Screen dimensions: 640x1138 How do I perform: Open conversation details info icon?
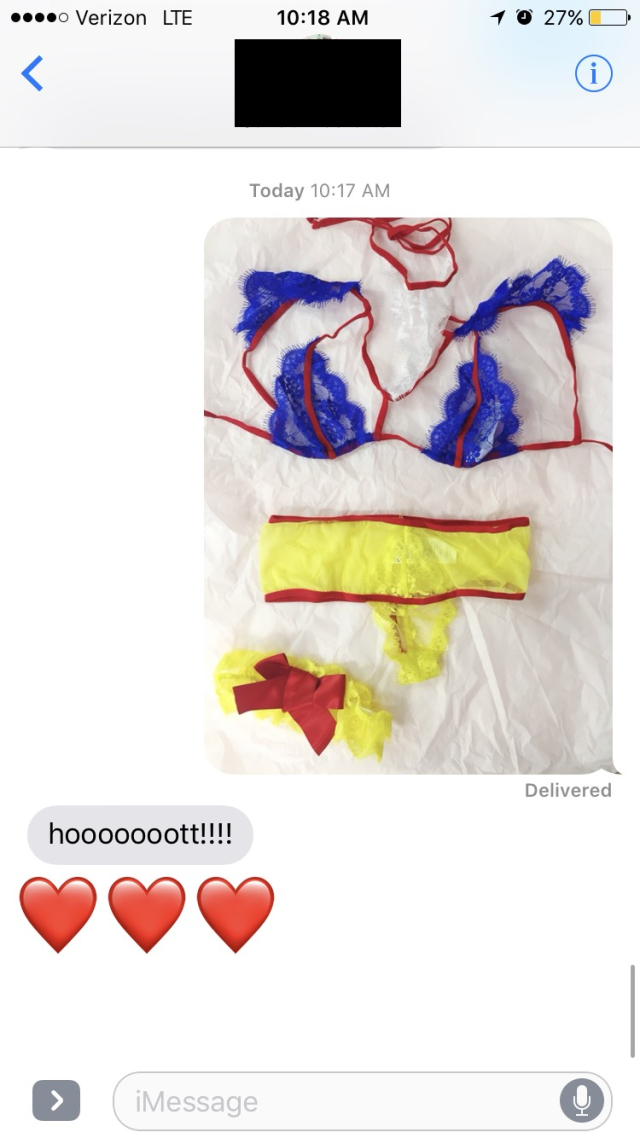593,74
